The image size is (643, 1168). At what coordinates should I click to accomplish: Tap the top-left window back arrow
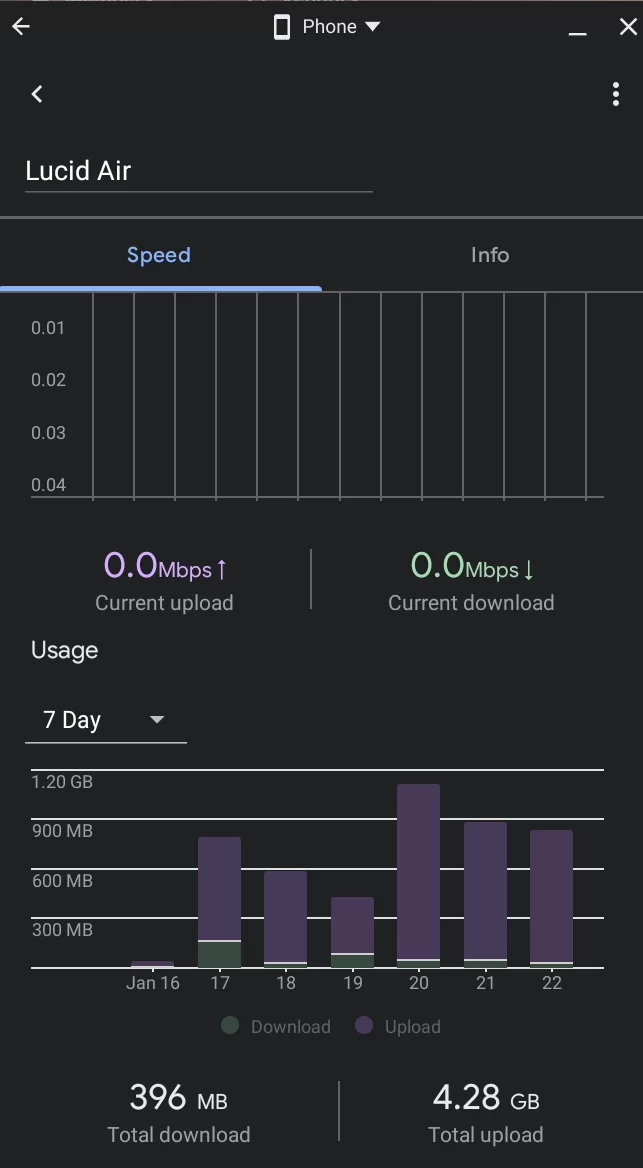(x=21, y=27)
